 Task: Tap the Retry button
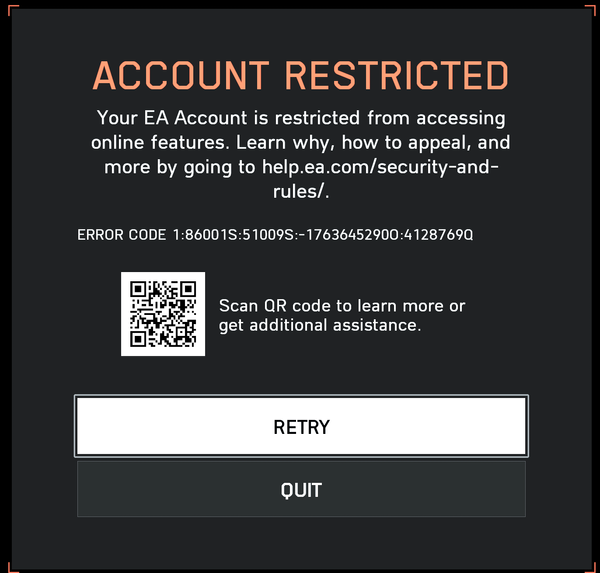pos(301,427)
